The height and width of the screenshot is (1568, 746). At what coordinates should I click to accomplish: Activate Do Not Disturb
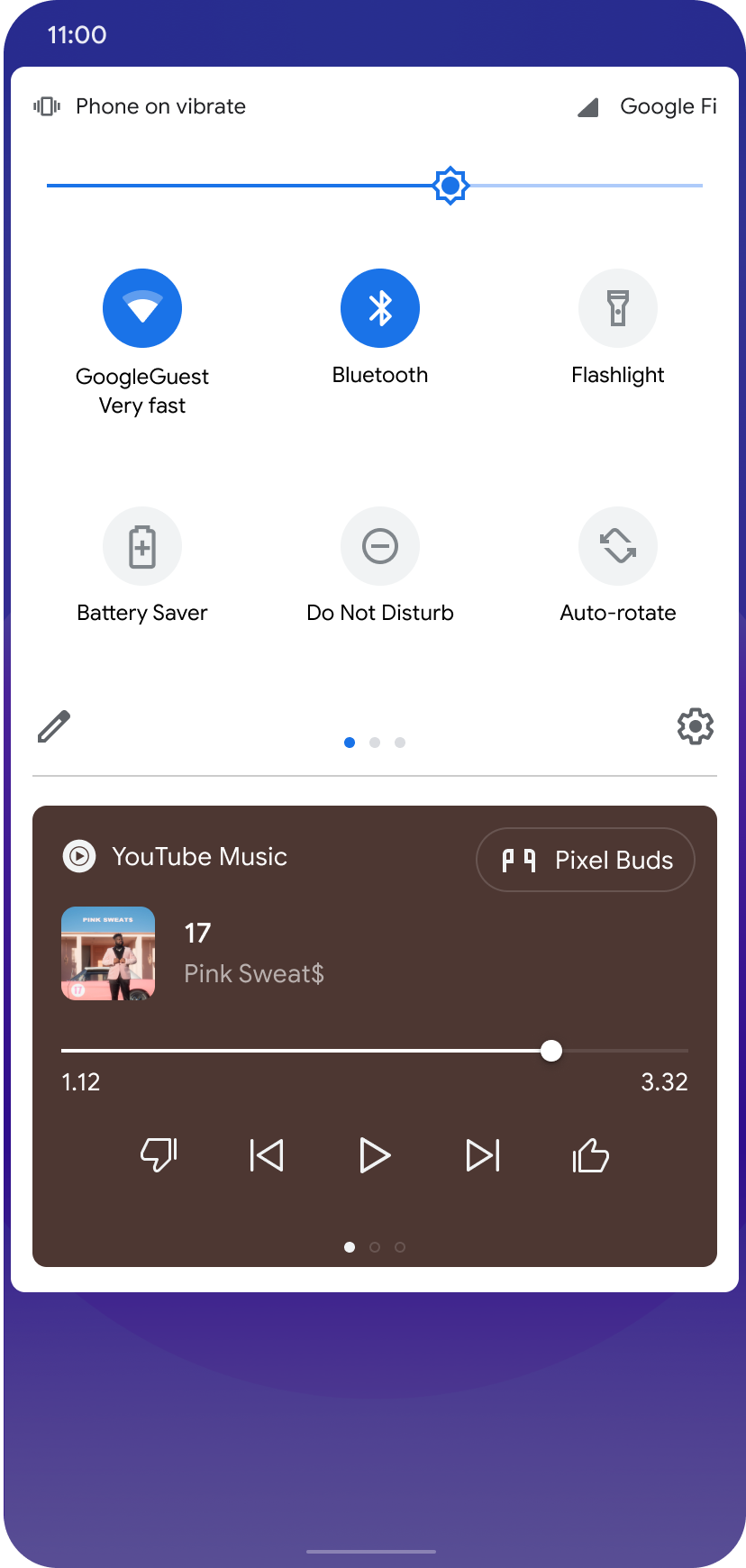coord(380,546)
